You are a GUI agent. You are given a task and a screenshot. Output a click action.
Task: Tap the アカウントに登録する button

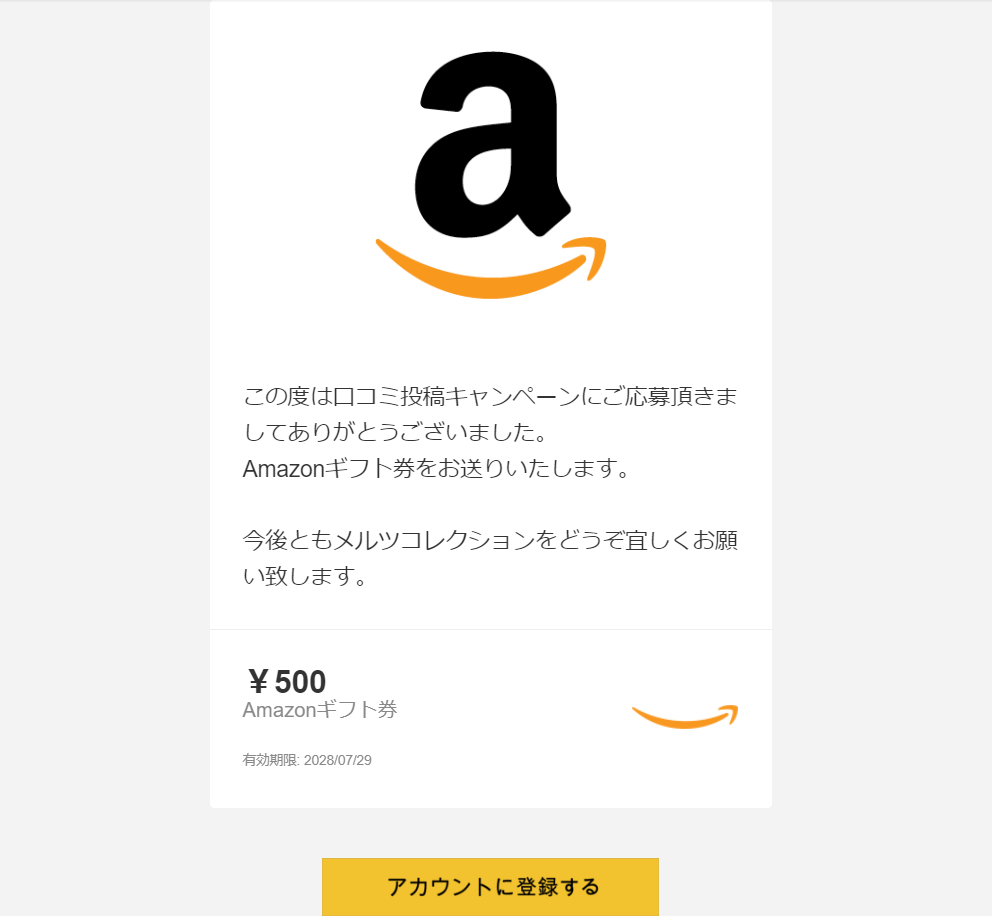point(490,886)
